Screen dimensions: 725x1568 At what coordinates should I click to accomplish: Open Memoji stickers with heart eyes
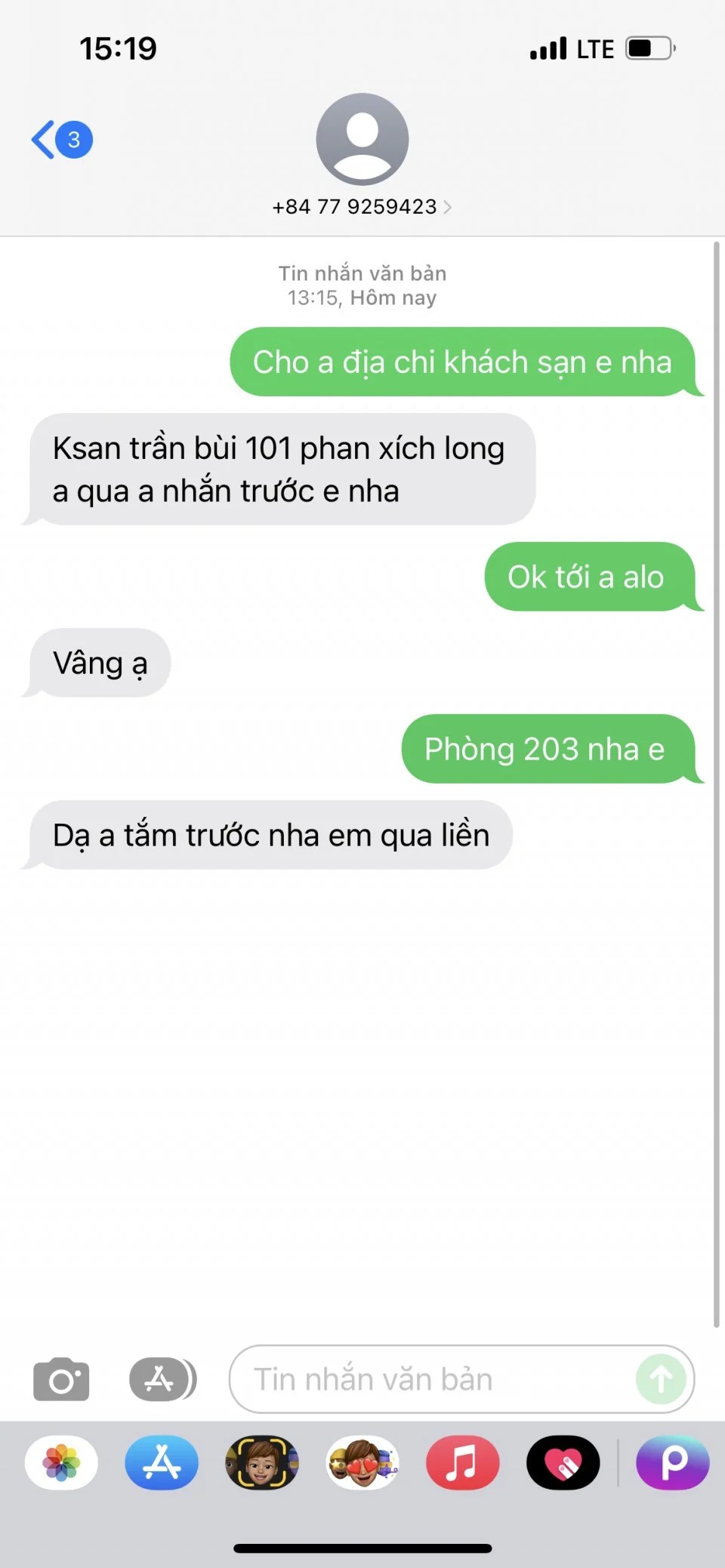click(362, 1462)
